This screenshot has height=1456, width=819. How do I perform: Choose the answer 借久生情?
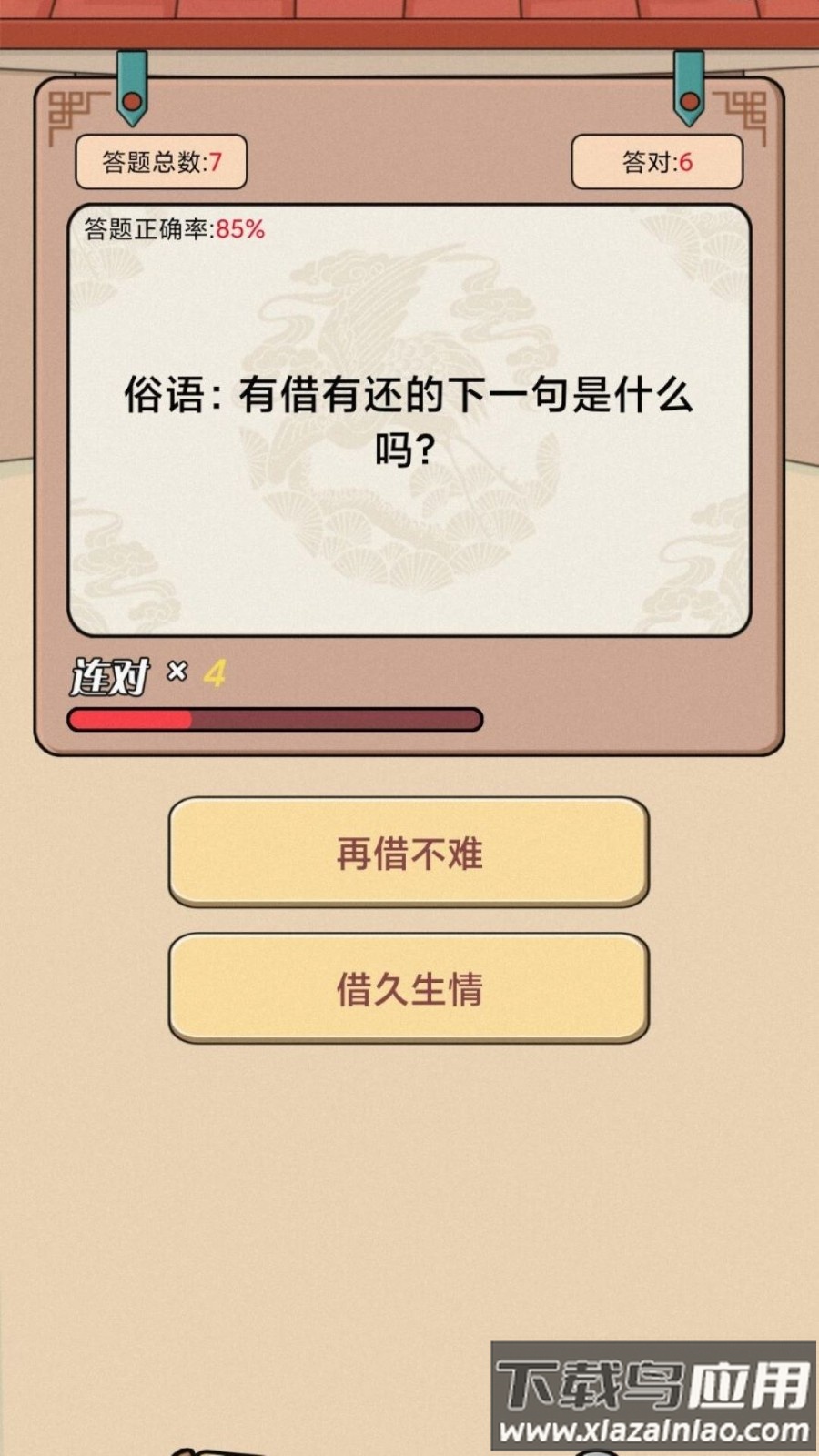pyautogui.click(x=409, y=988)
